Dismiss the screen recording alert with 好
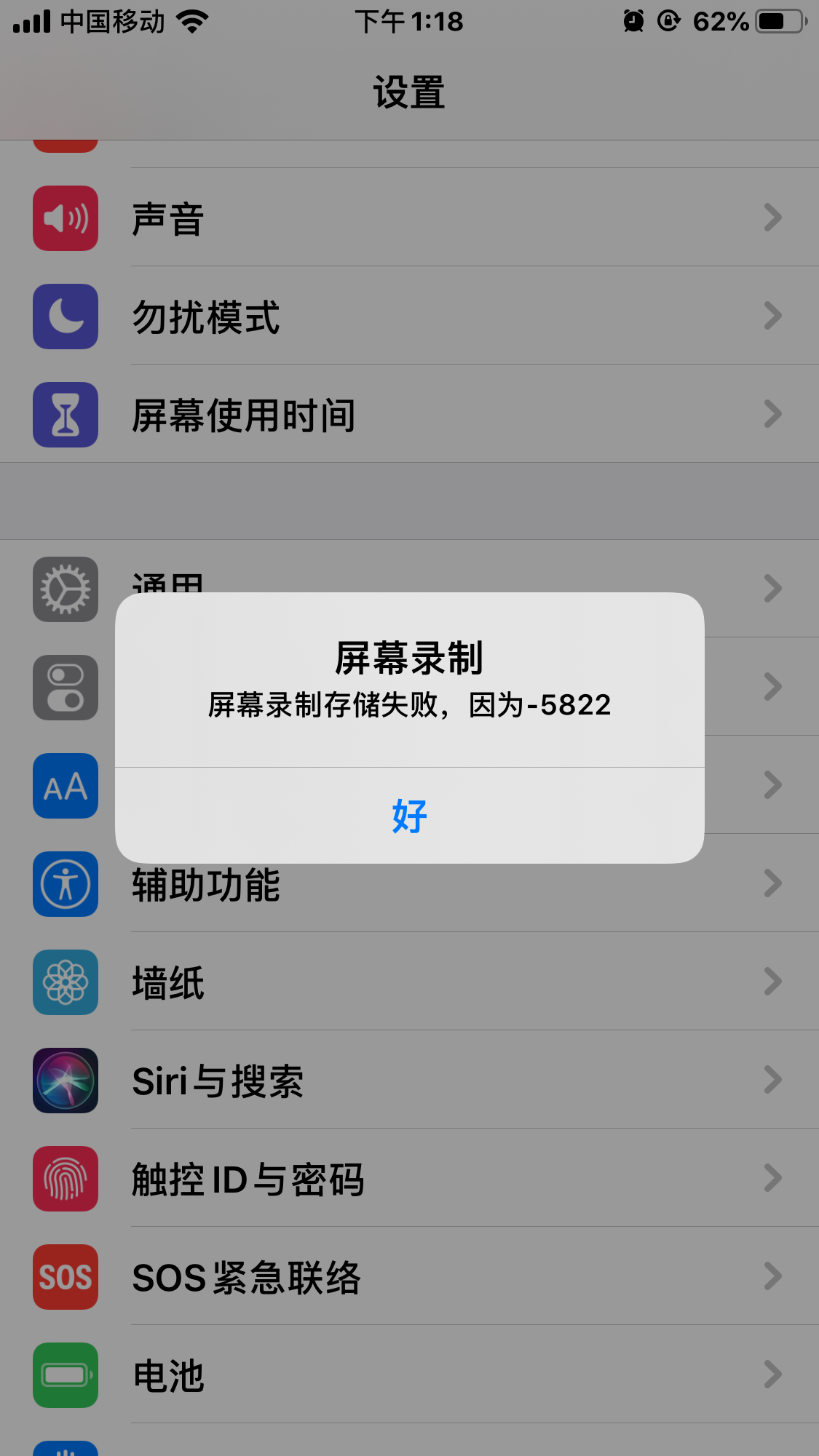The height and width of the screenshot is (1456, 819). [409, 816]
